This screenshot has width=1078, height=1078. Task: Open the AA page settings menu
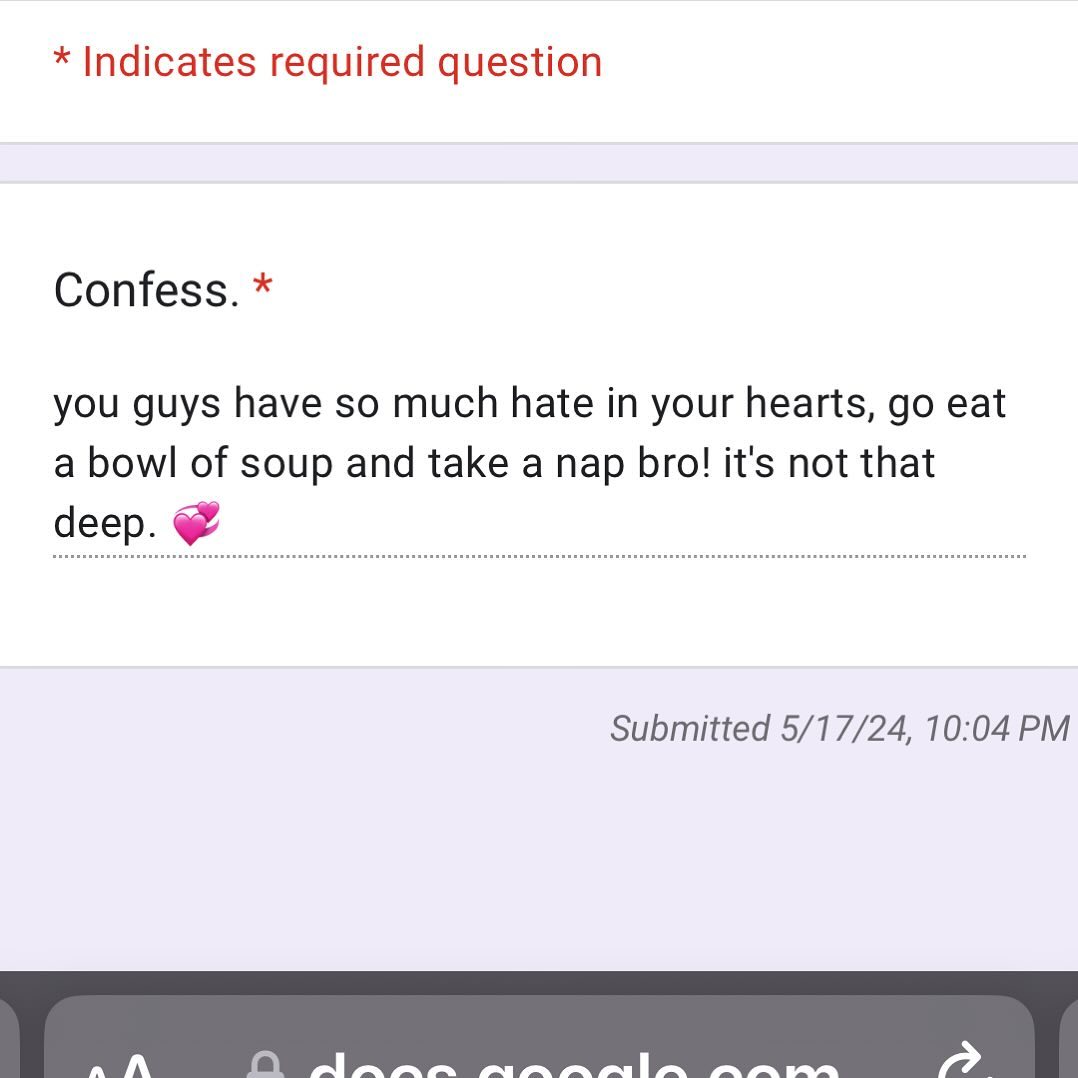(x=121, y=1066)
